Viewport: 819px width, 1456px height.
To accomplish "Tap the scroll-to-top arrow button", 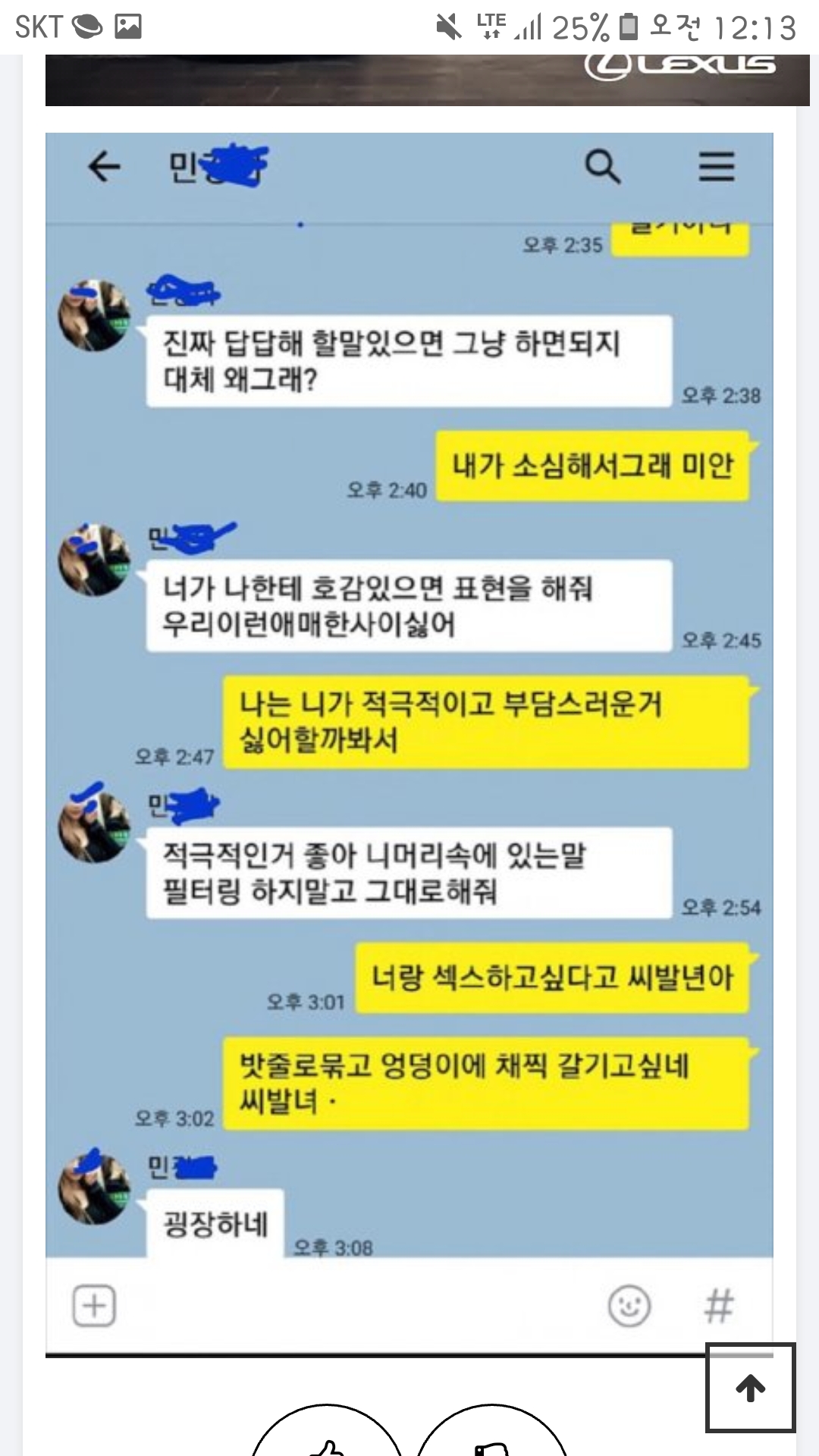I will click(750, 1389).
